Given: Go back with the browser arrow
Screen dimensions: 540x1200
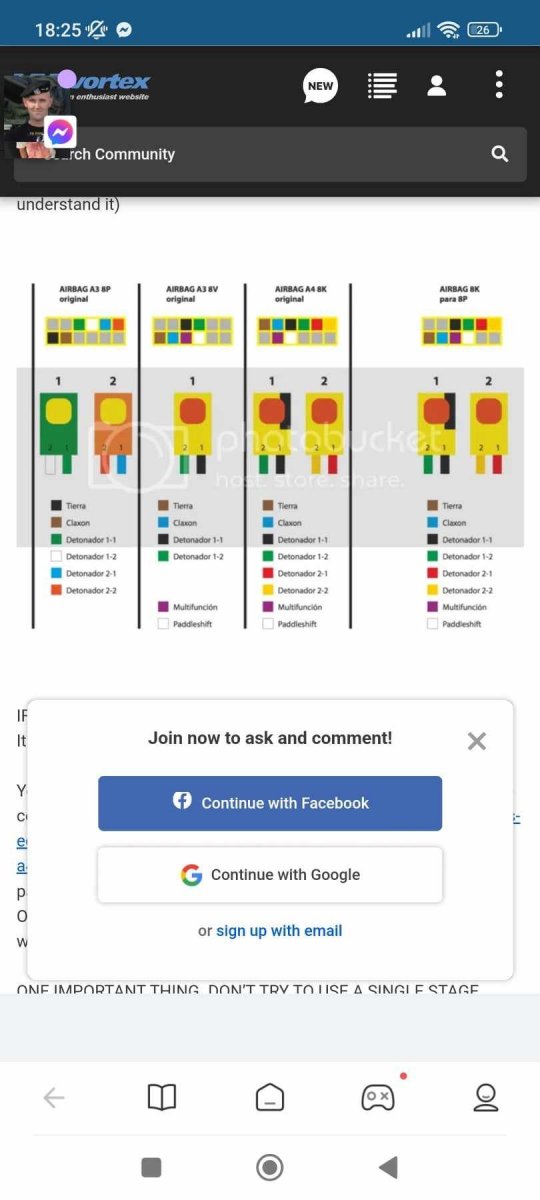Looking at the screenshot, I should click(x=54, y=1098).
